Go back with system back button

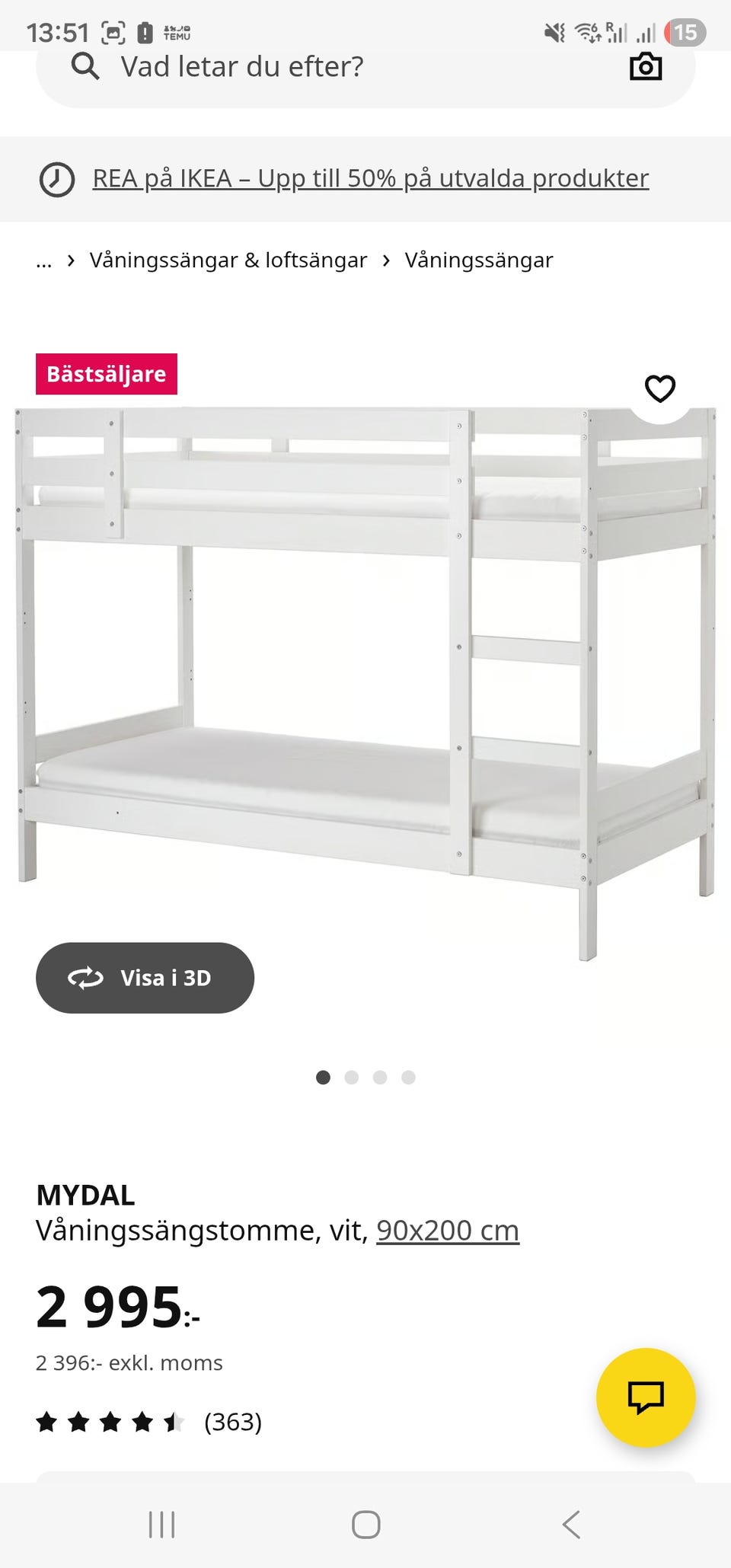point(571,1525)
